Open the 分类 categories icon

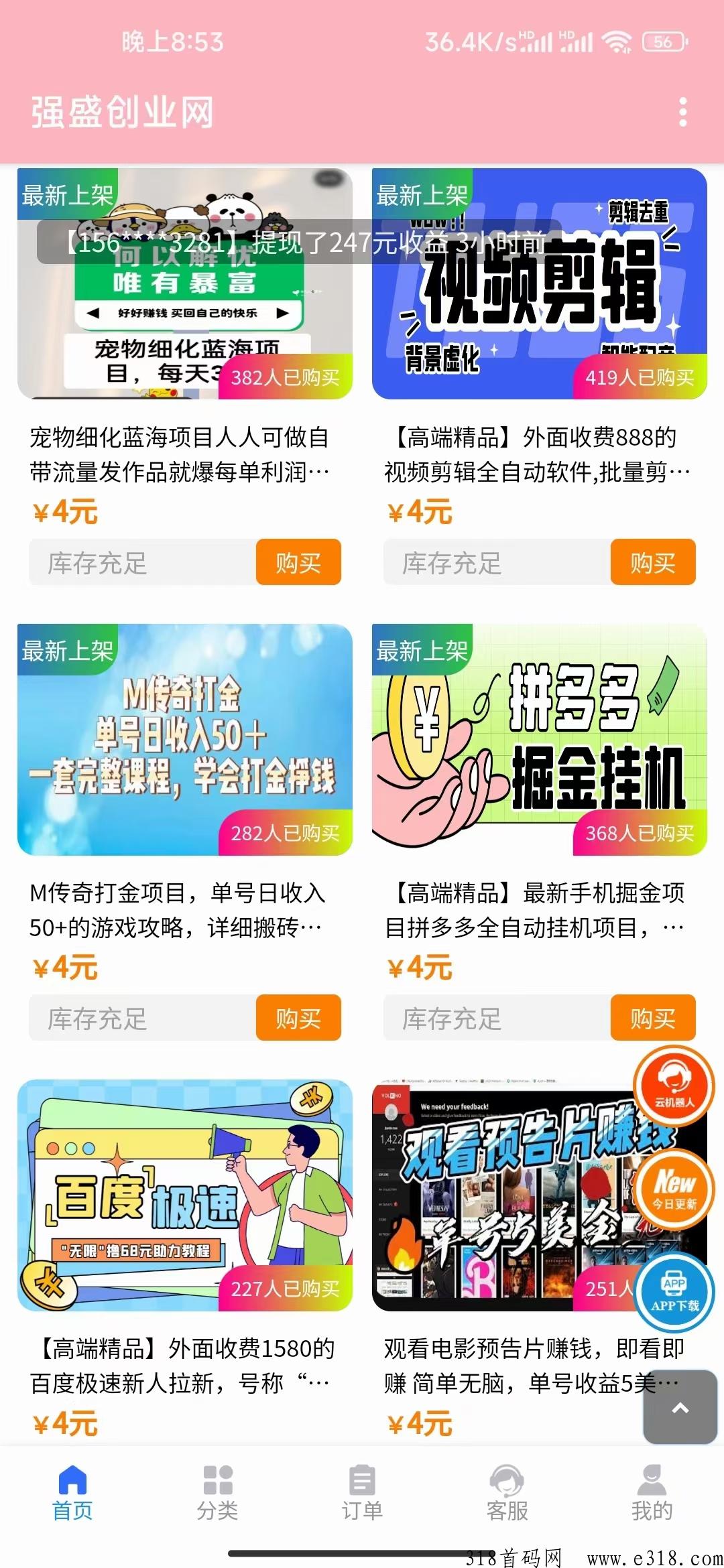click(x=219, y=1481)
